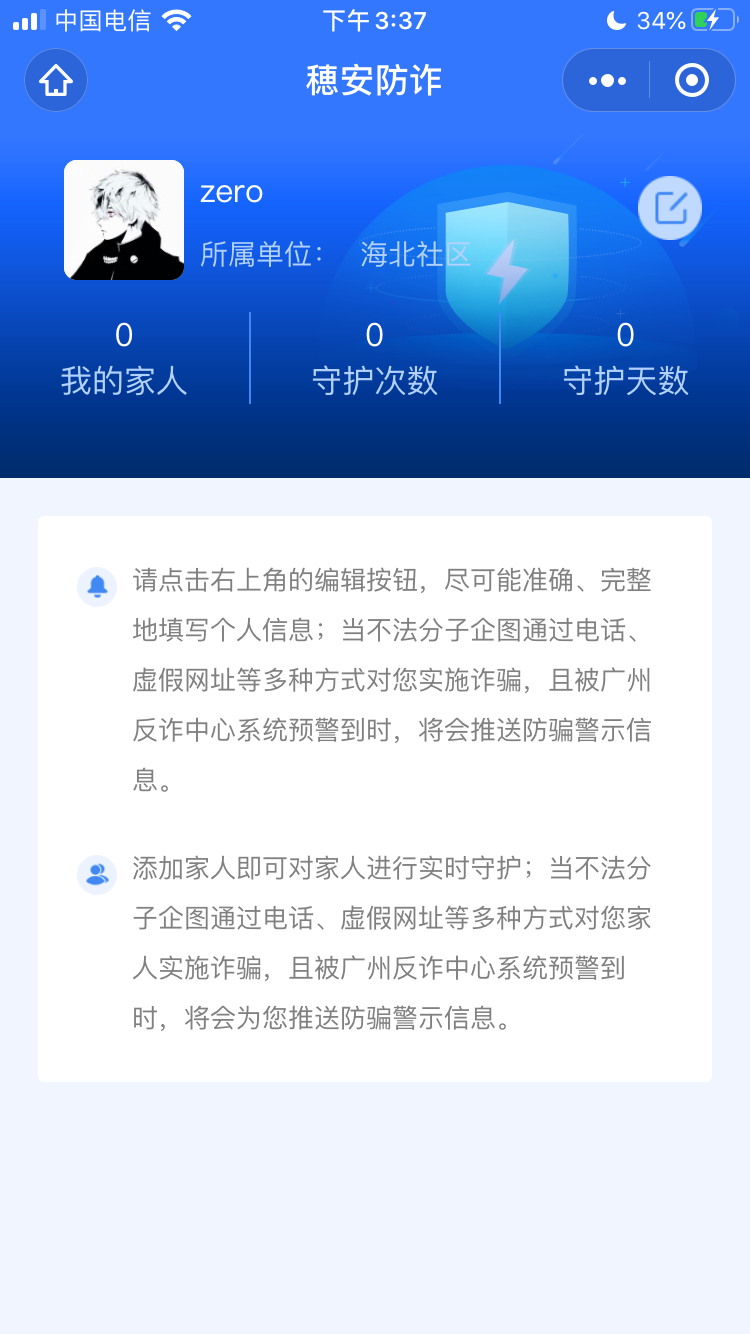Go to the mini program home page
The height and width of the screenshot is (1334, 750).
(56, 80)
